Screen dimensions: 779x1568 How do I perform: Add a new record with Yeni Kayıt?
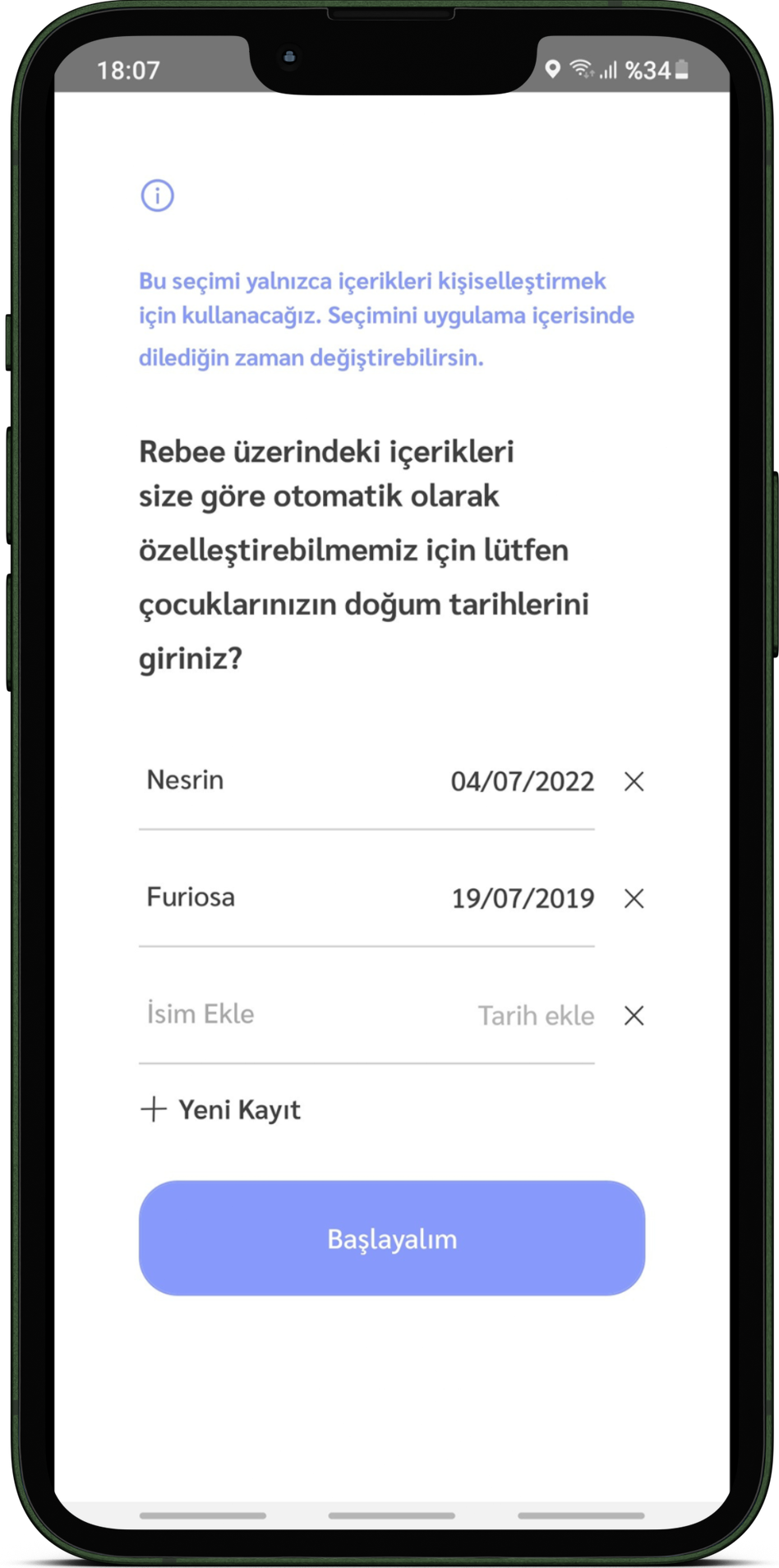[221, 1109]
